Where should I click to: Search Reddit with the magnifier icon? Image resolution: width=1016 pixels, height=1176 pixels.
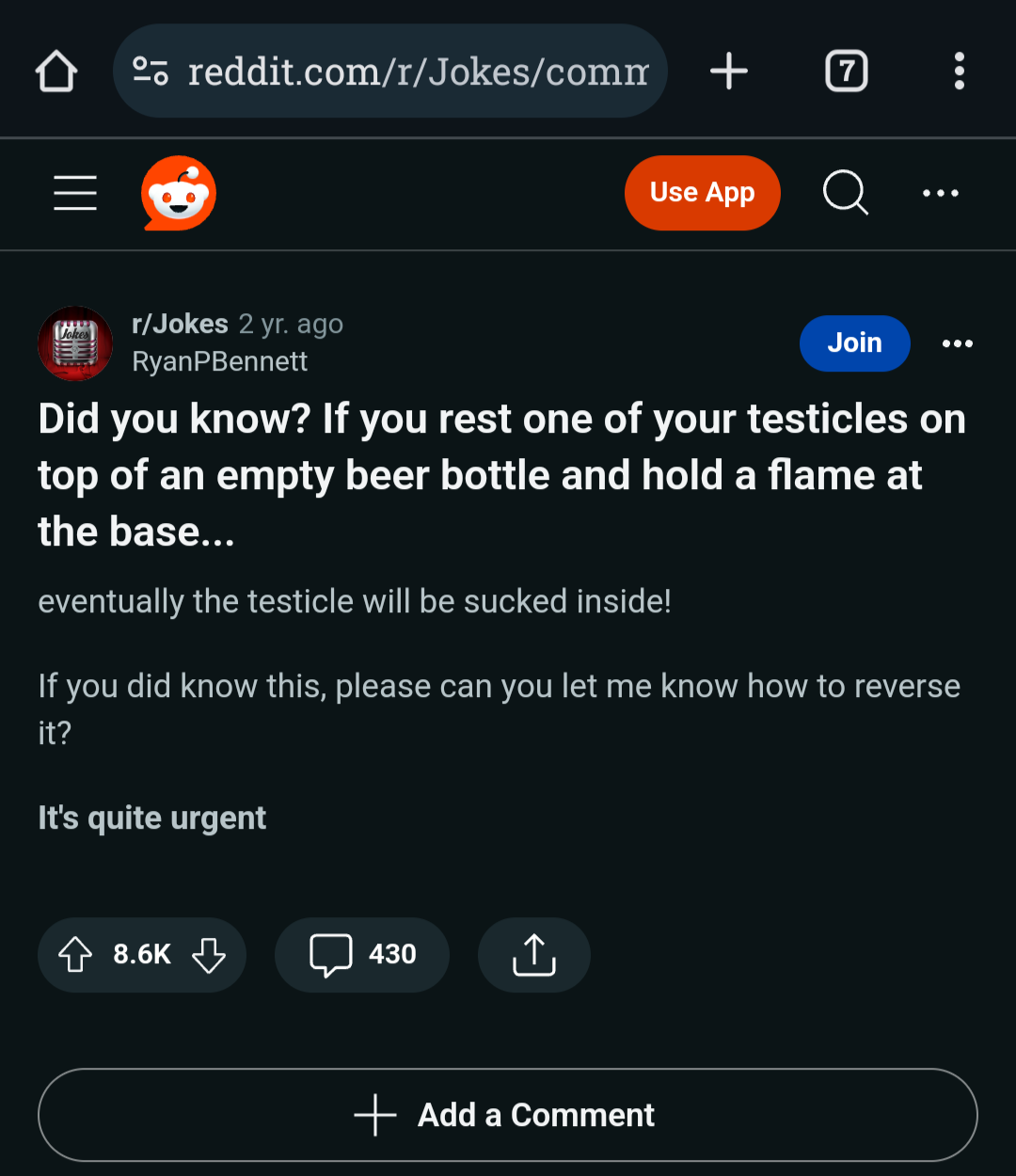(845, 193)
